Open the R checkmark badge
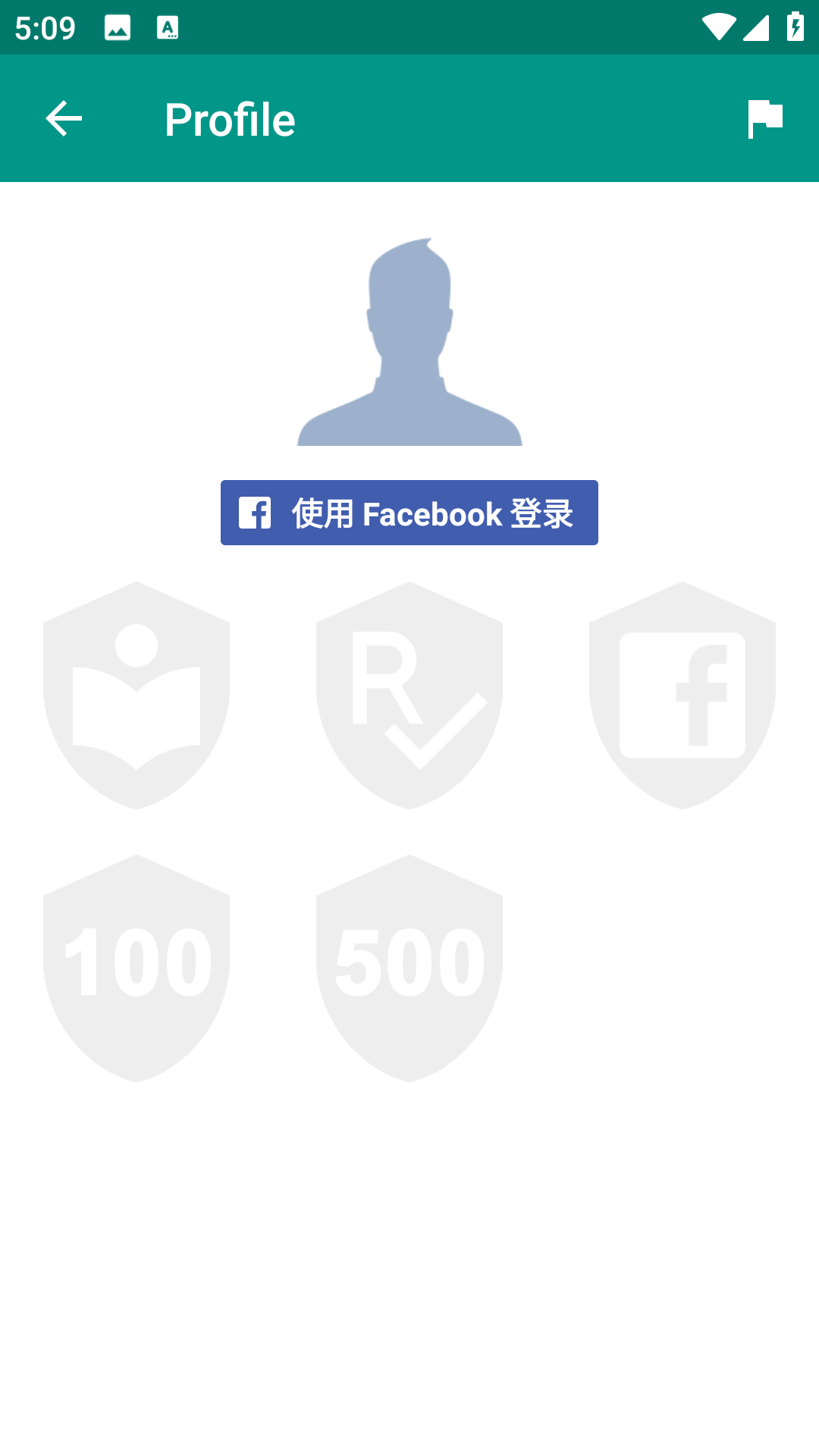 click(409, 695)
